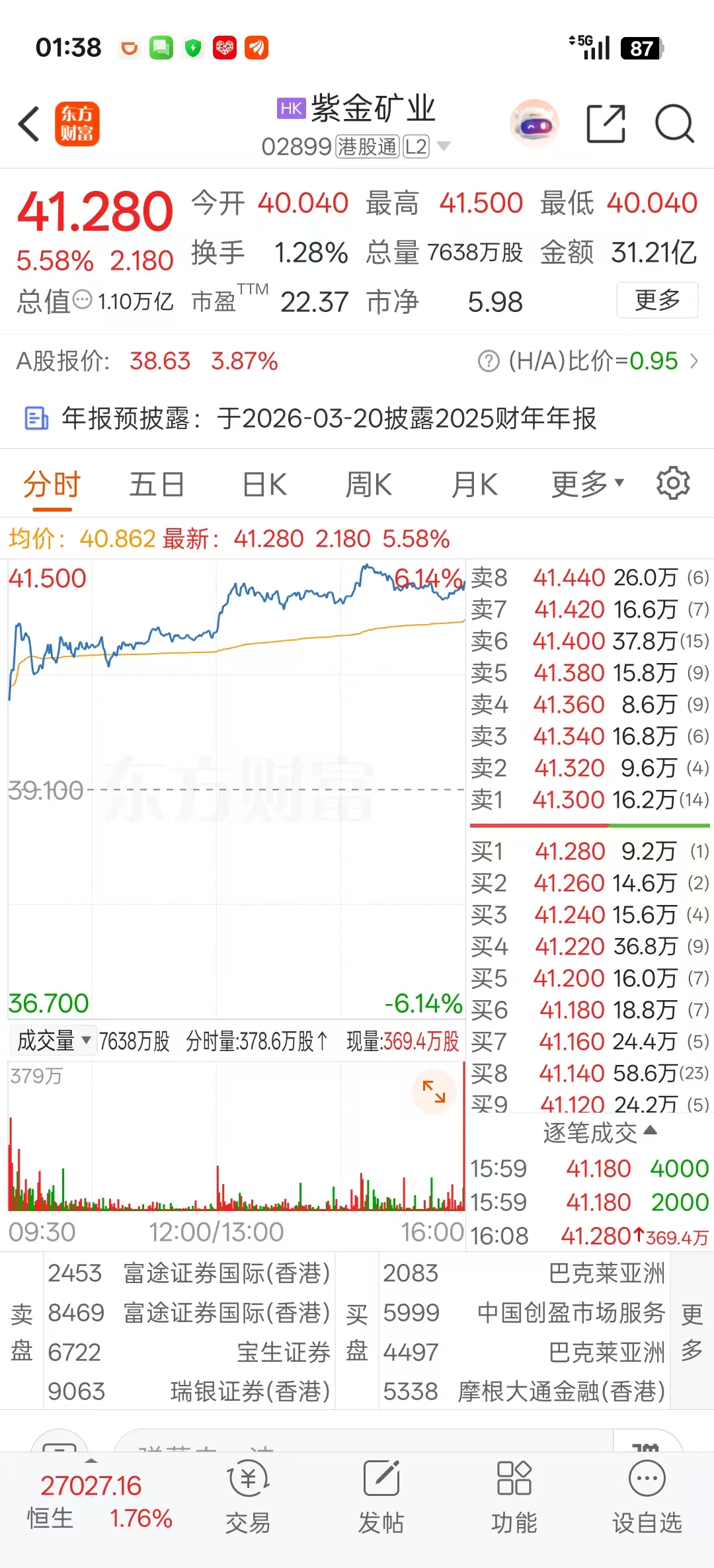This screenshot has width=714, height=1568.
Task: Tap the 更多 button for more quote data
Action: 656,300
